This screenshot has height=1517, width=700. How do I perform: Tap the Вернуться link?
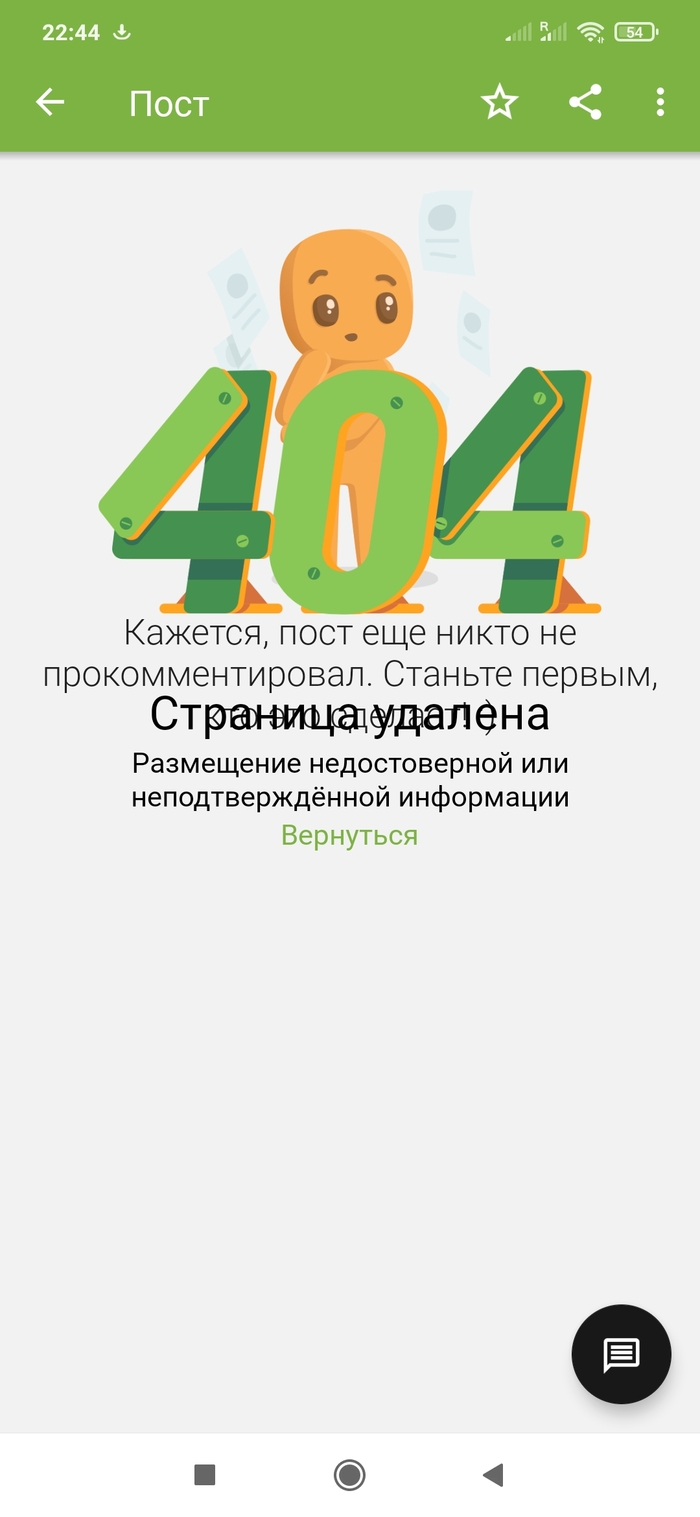tap(349, 835)
